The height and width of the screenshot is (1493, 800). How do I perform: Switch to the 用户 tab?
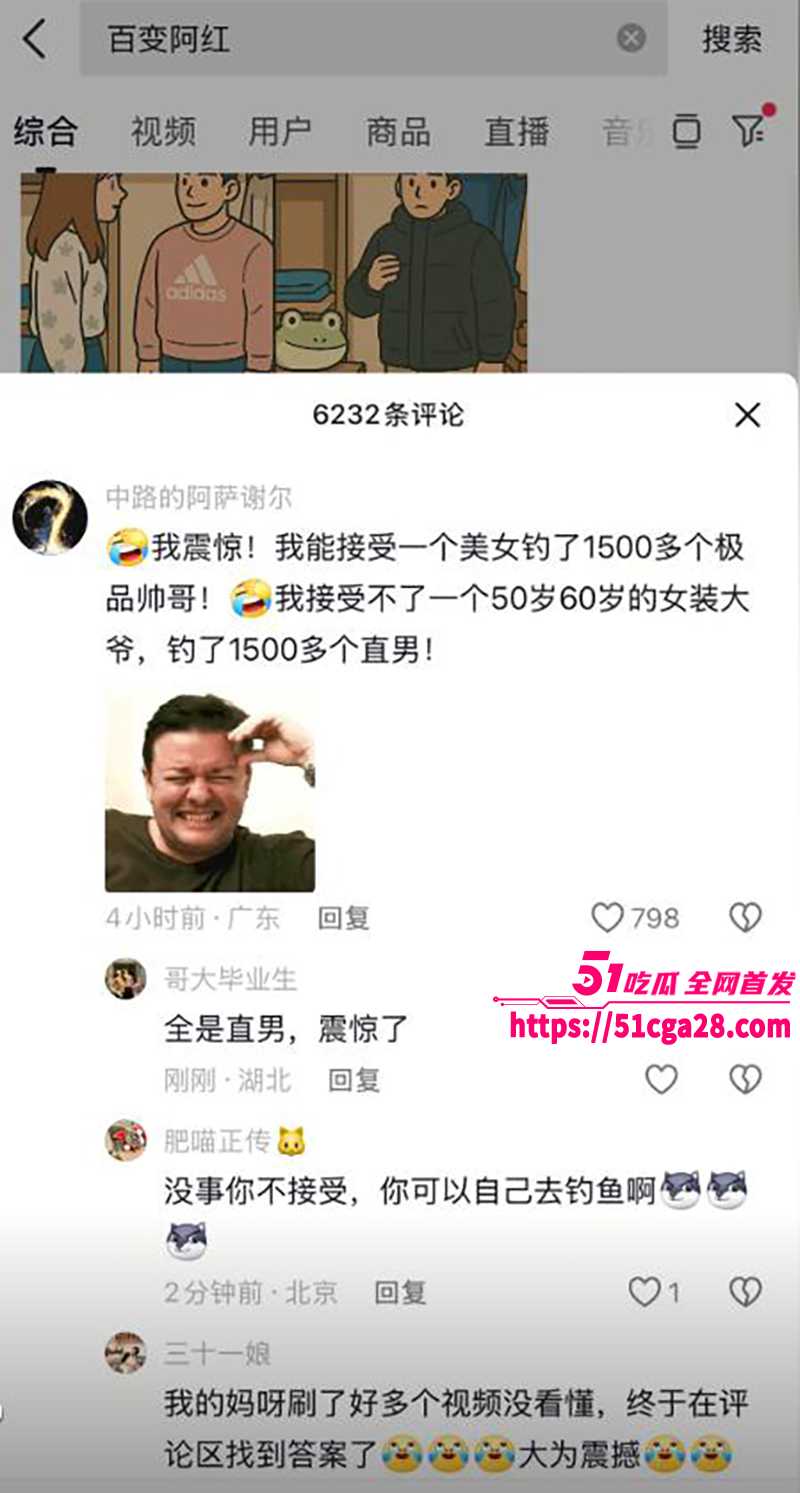coord(280,132)
